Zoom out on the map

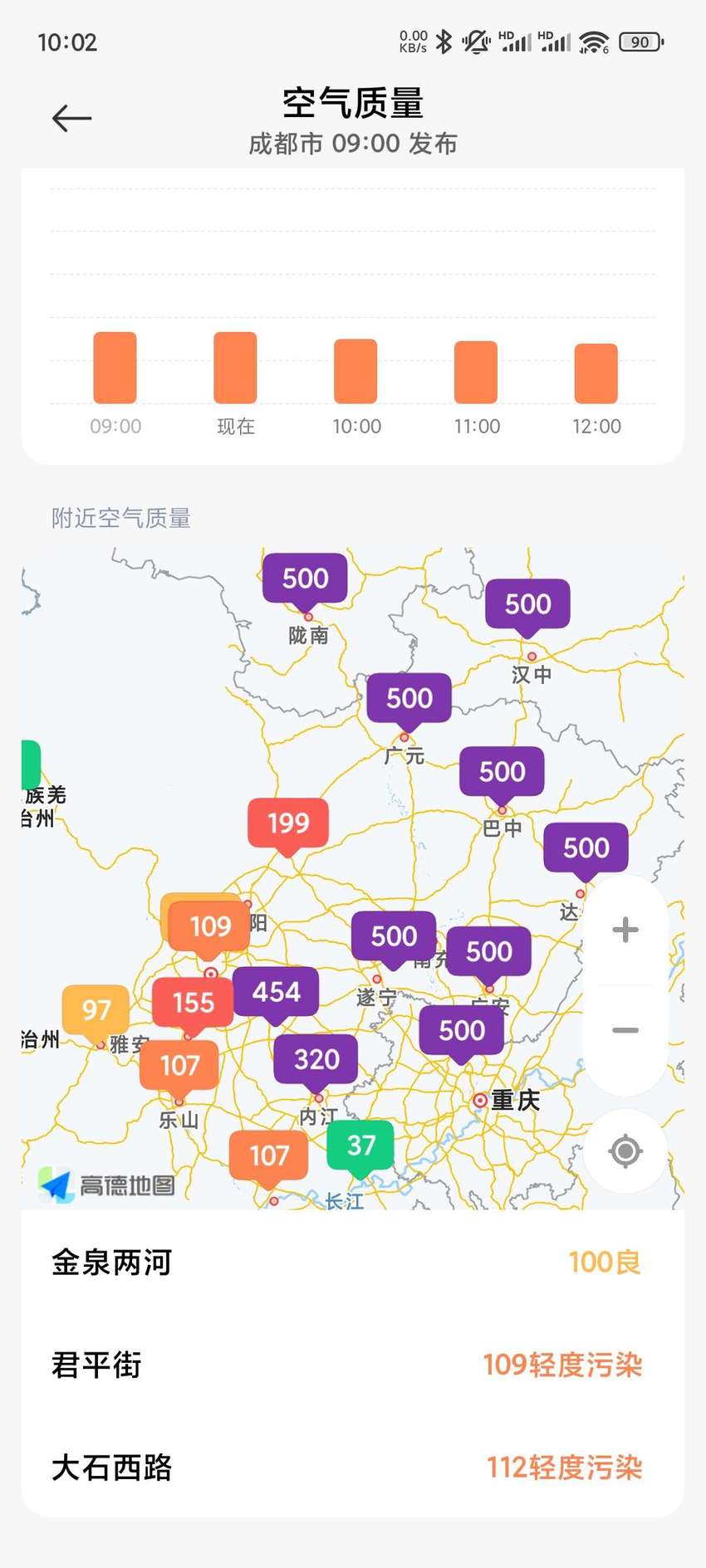pos(625,1030)
